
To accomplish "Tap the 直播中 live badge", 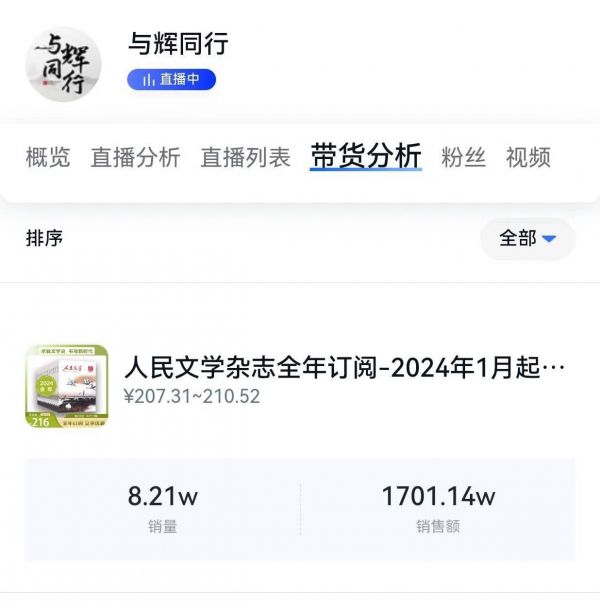I will point(171,79).
